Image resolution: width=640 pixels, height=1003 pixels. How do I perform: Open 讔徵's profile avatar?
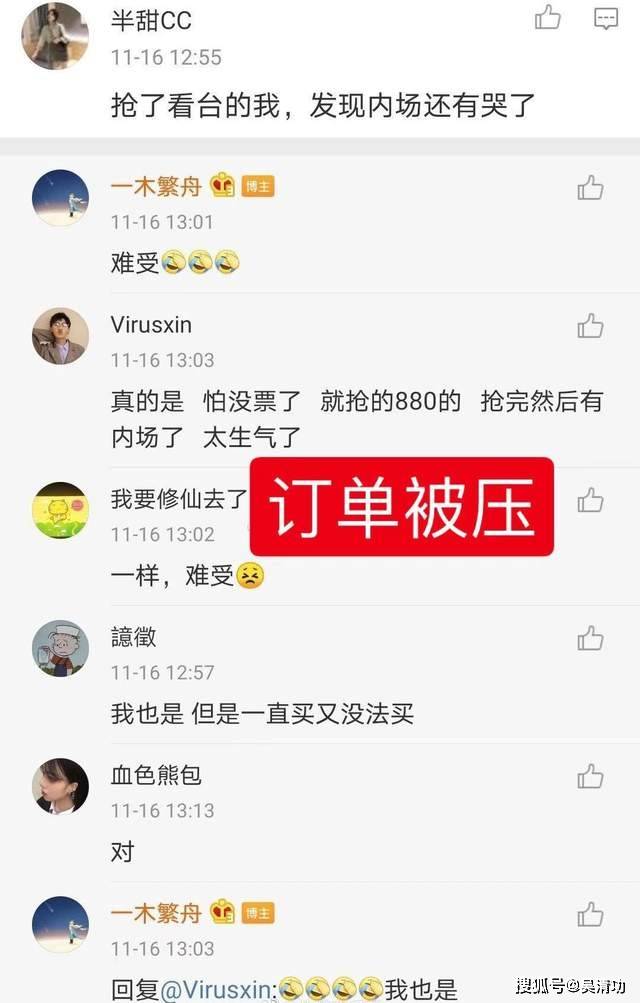[61, 648]
